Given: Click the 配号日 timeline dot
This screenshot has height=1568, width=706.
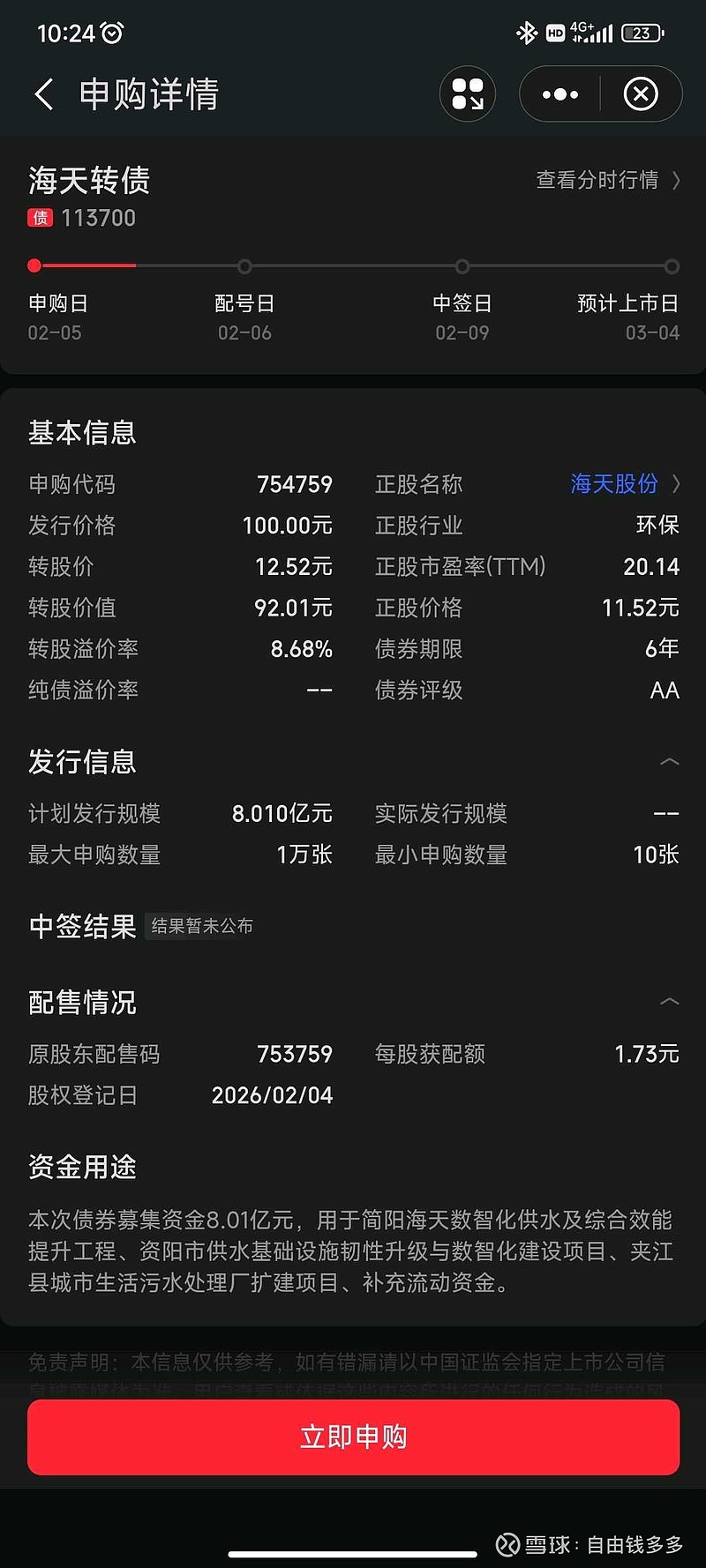Looking at the screenshot, I should (x=244, y=265).
